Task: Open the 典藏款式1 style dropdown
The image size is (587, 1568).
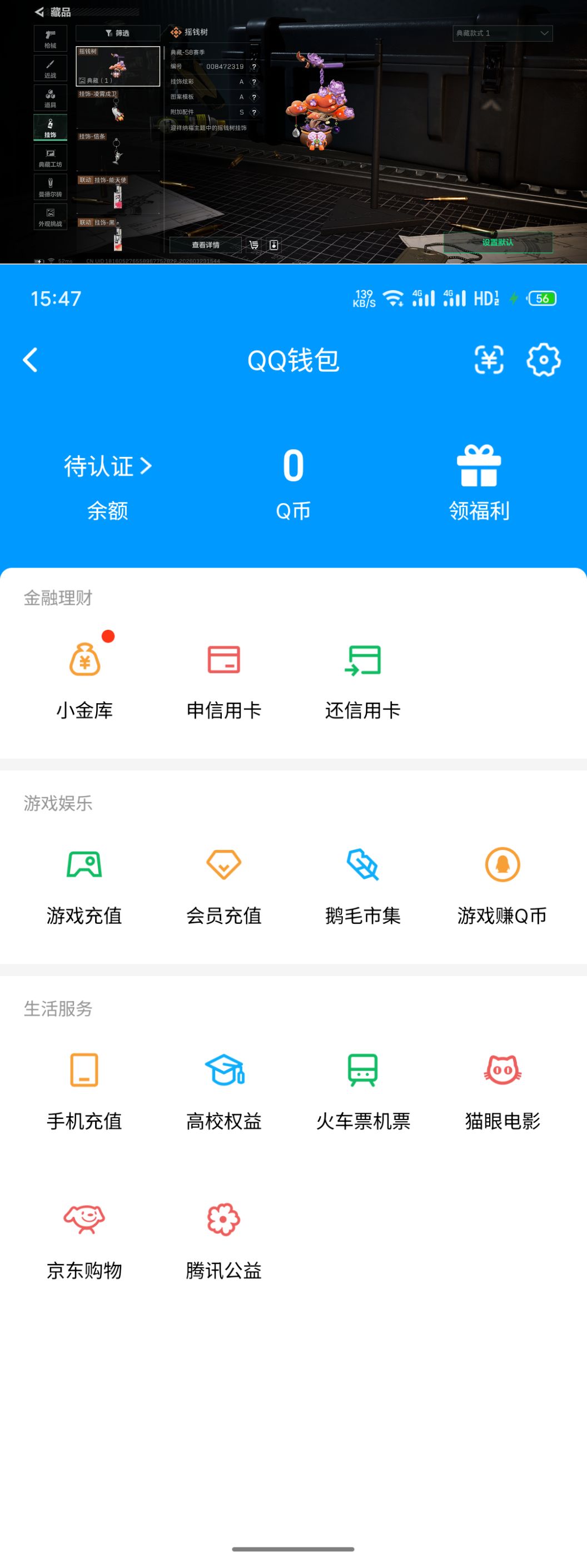Action: (x=504, y=33)
